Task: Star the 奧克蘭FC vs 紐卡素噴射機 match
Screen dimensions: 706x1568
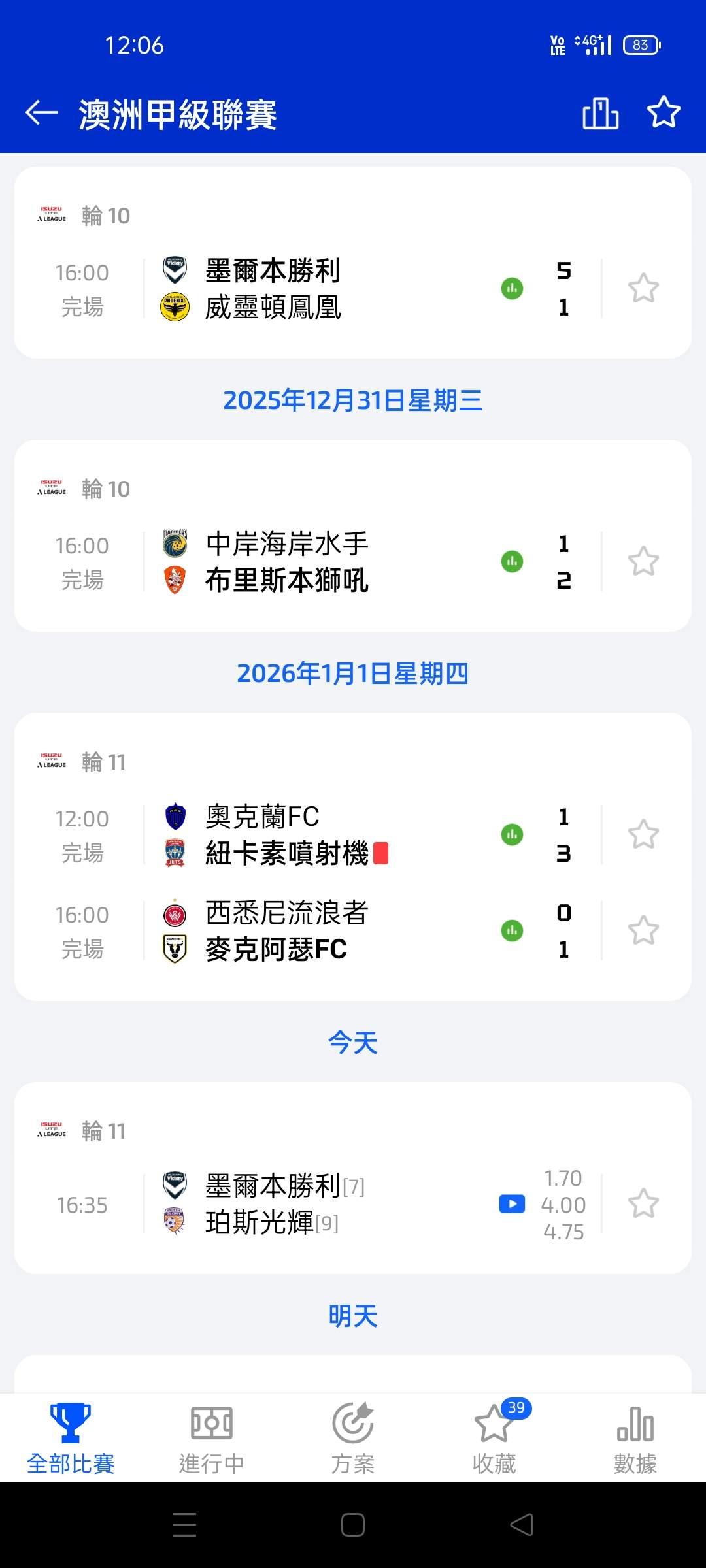Action: click(x=643, y=834)
